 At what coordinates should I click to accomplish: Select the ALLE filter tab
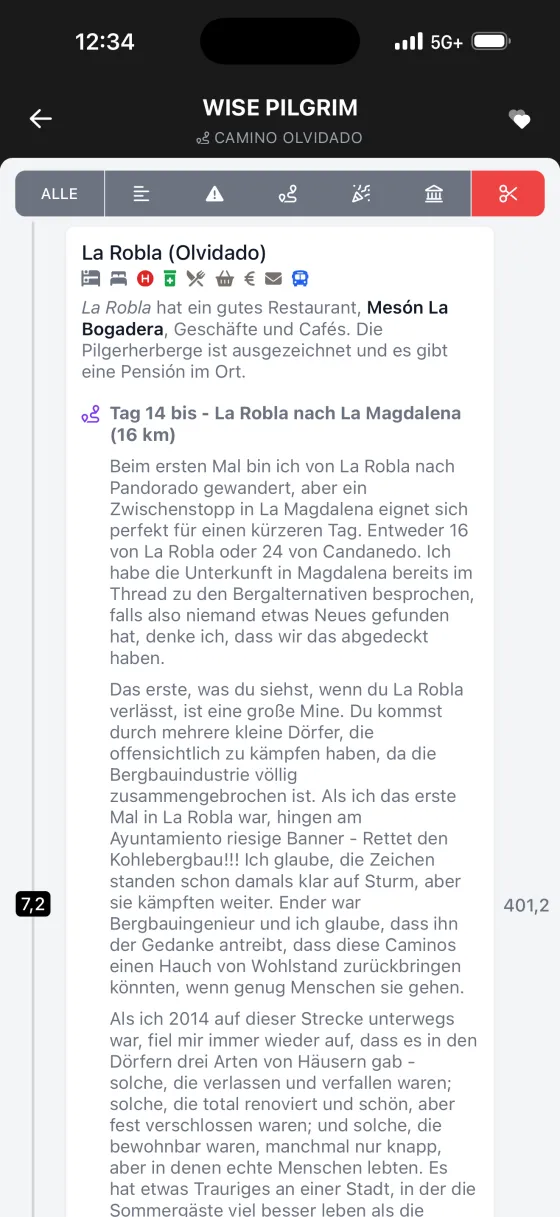pyautogui.click(x=59, y=194)
